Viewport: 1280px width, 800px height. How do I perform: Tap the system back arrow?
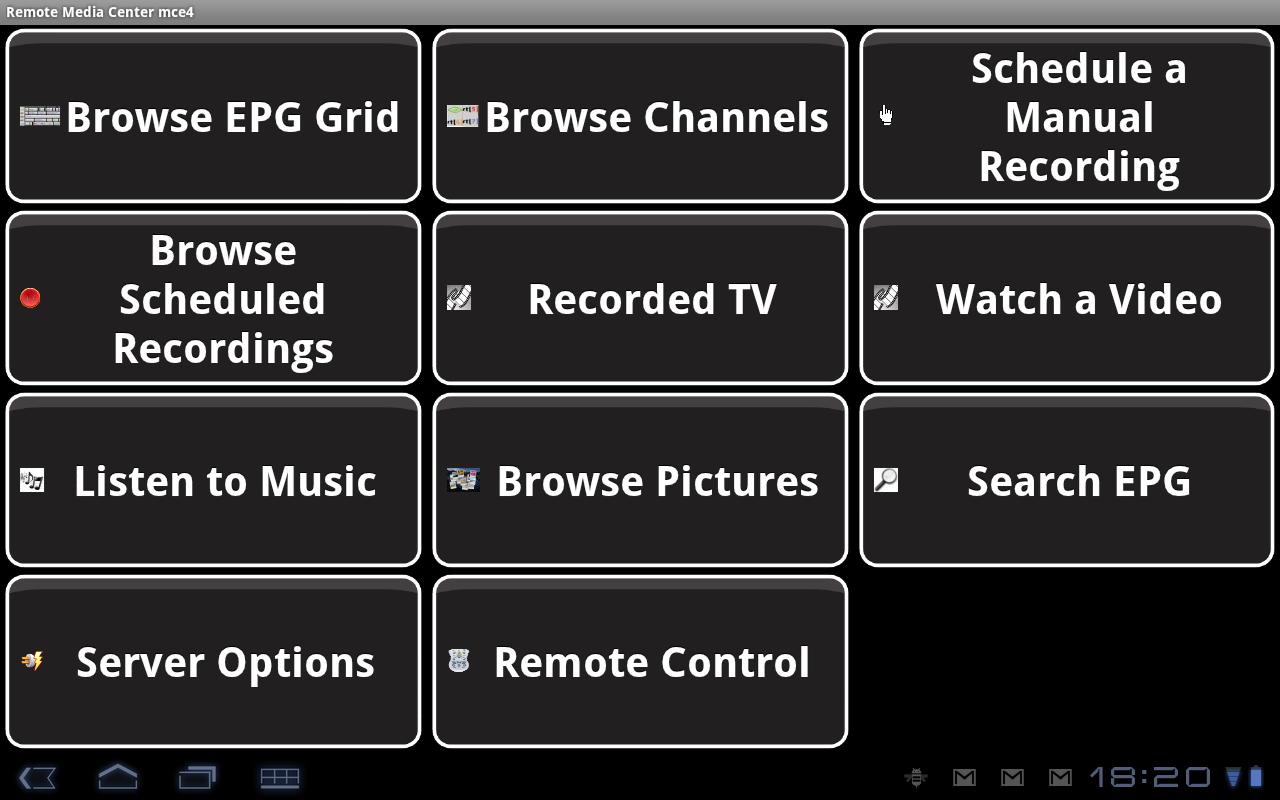[x=37, y=777]
